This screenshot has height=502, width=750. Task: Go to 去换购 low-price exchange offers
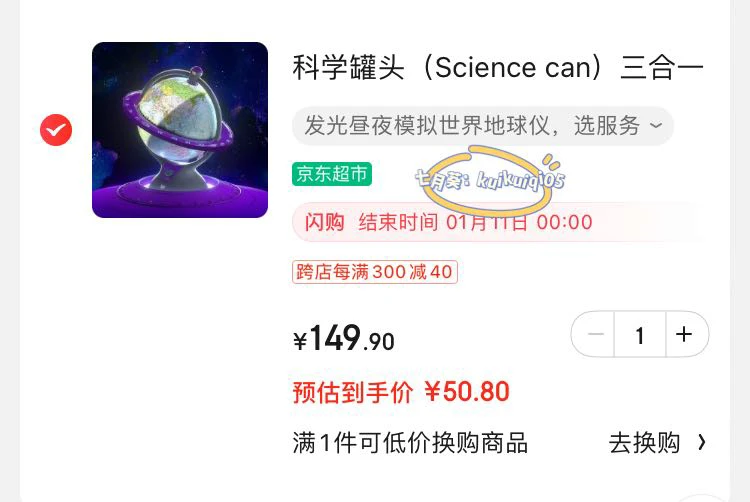[656, 443]
